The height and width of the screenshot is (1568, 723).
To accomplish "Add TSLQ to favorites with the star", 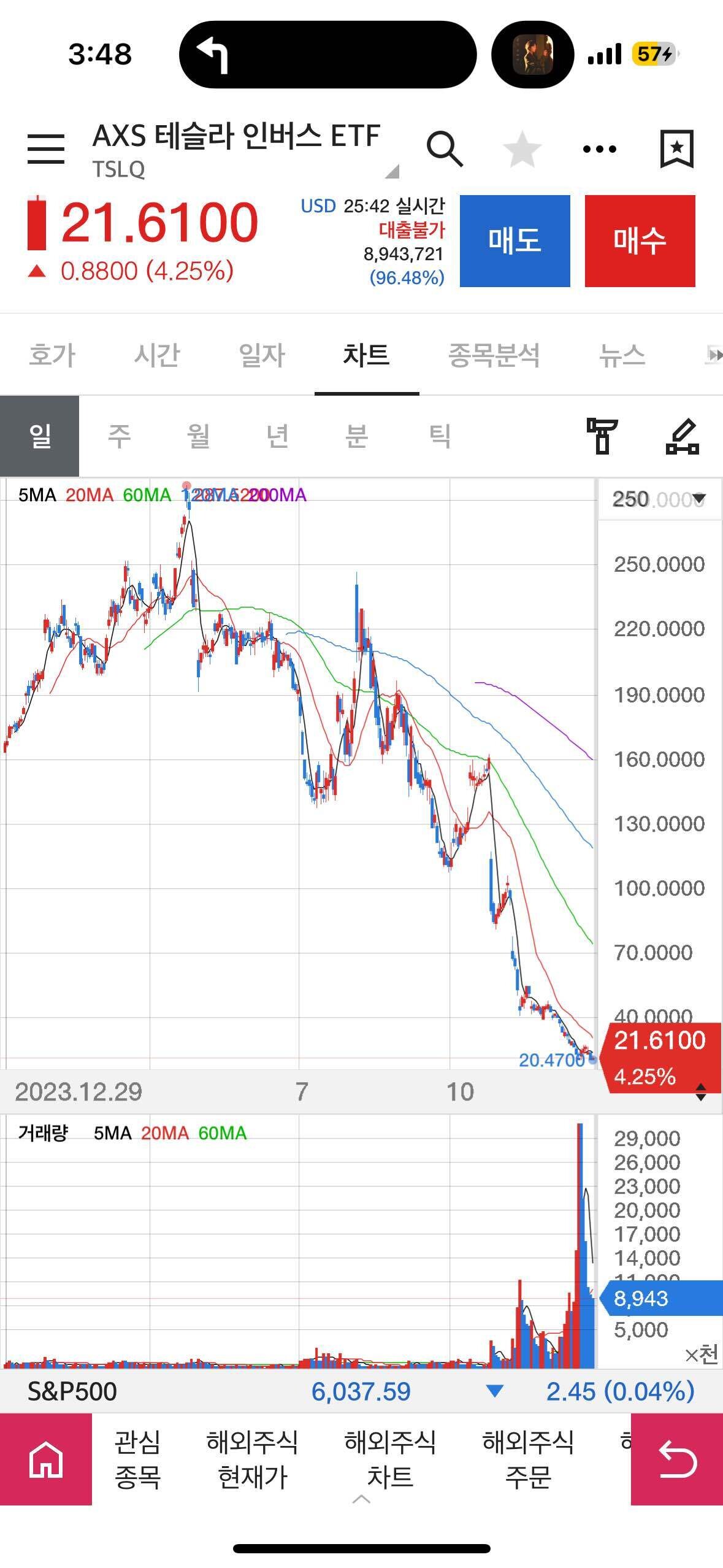I will [522, 149].
